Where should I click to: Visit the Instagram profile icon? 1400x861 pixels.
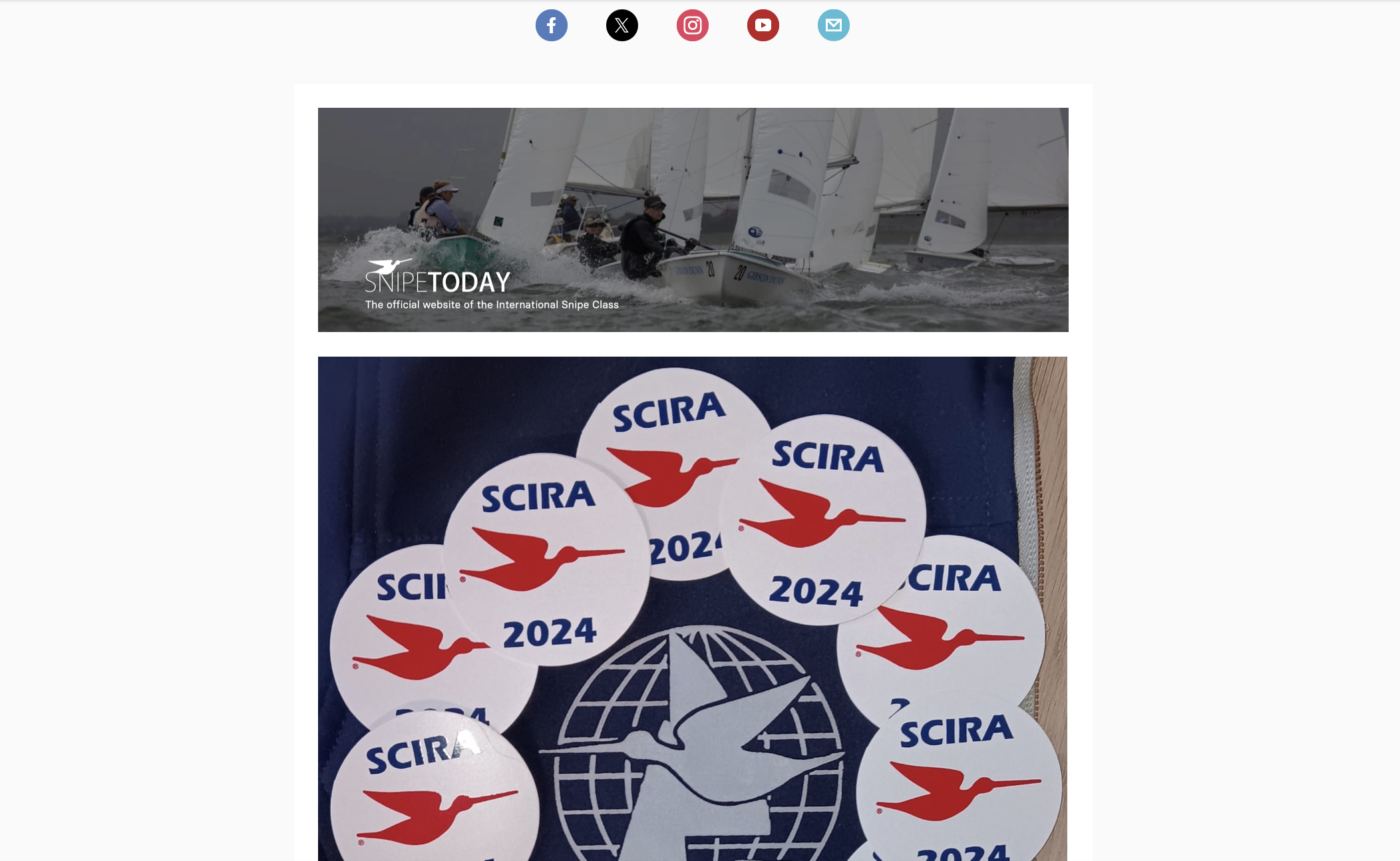(693, 25)
